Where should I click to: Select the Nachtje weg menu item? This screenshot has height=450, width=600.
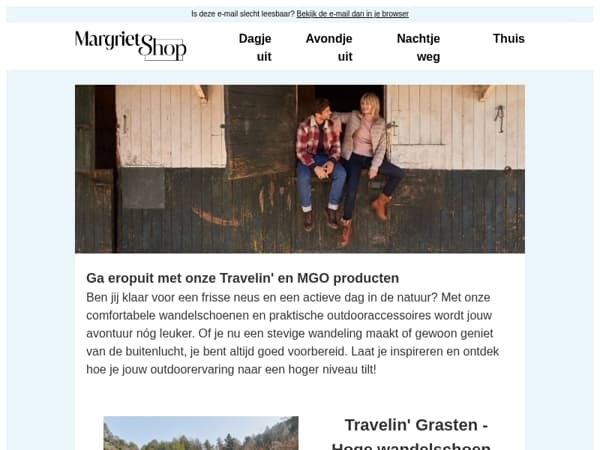[x=418, y=47]
